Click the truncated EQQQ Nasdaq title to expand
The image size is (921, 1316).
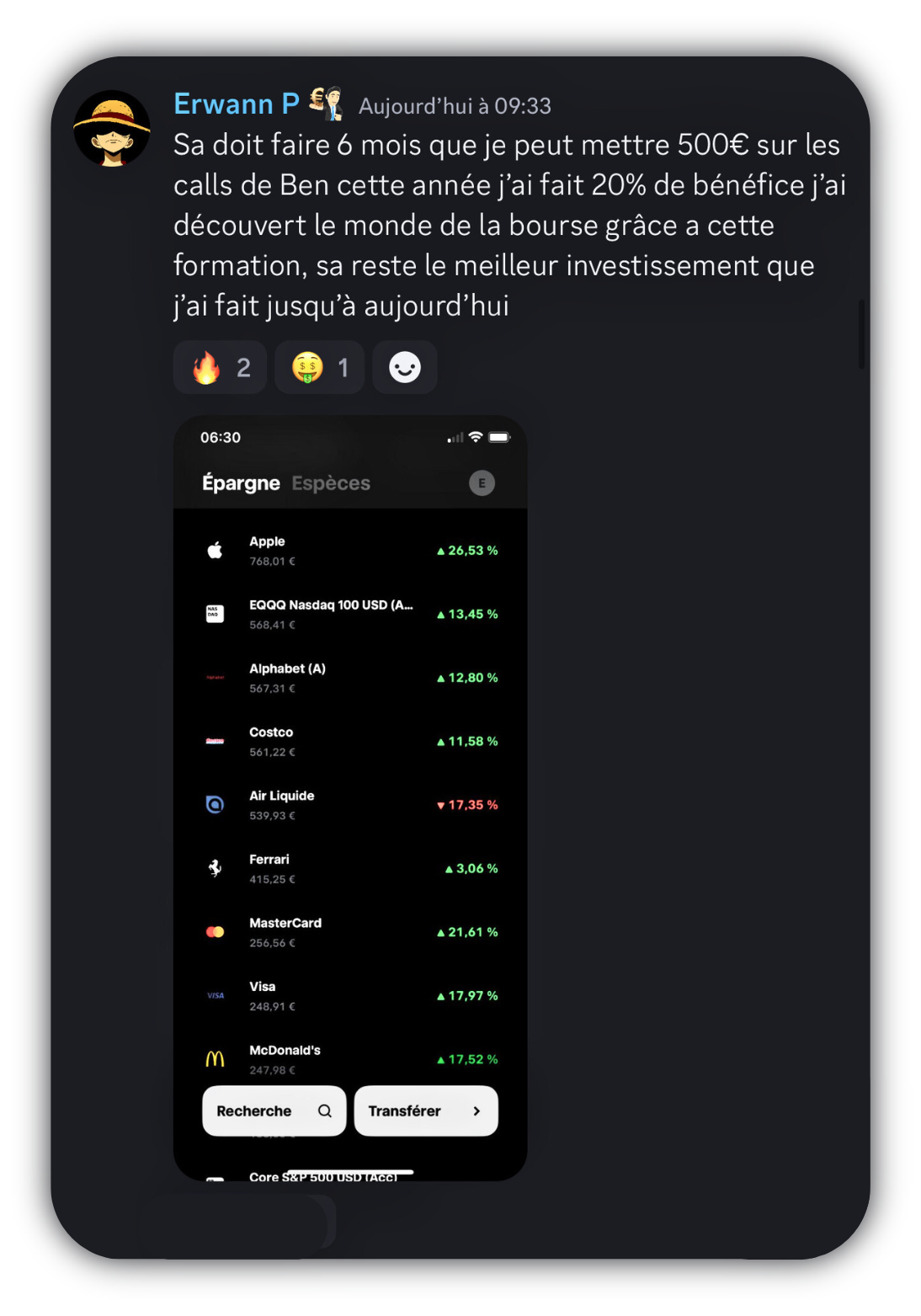click(x=331, y=605)
